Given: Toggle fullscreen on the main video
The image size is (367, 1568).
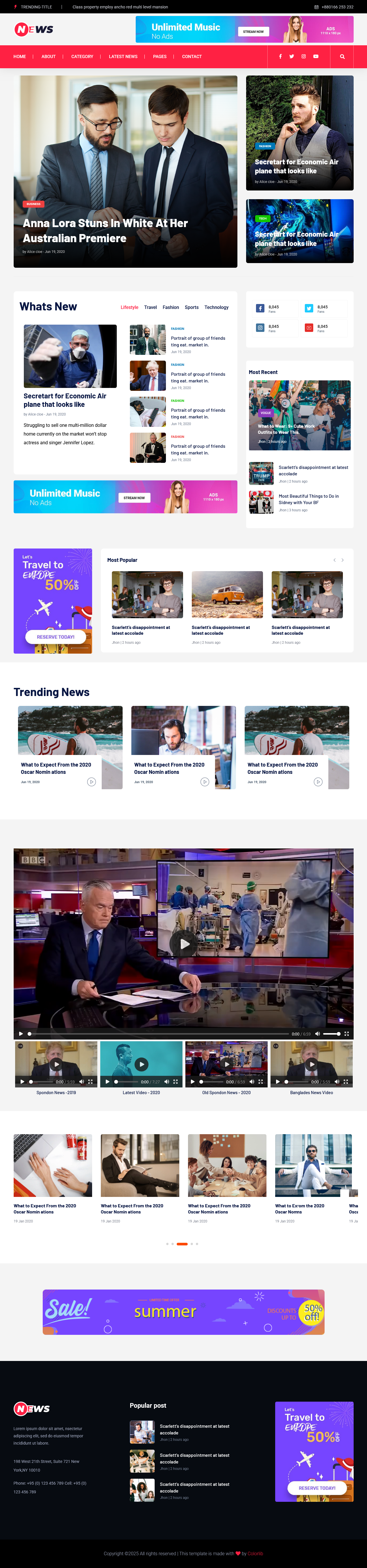Looking at the screenshot, I should coord(346,1033).
